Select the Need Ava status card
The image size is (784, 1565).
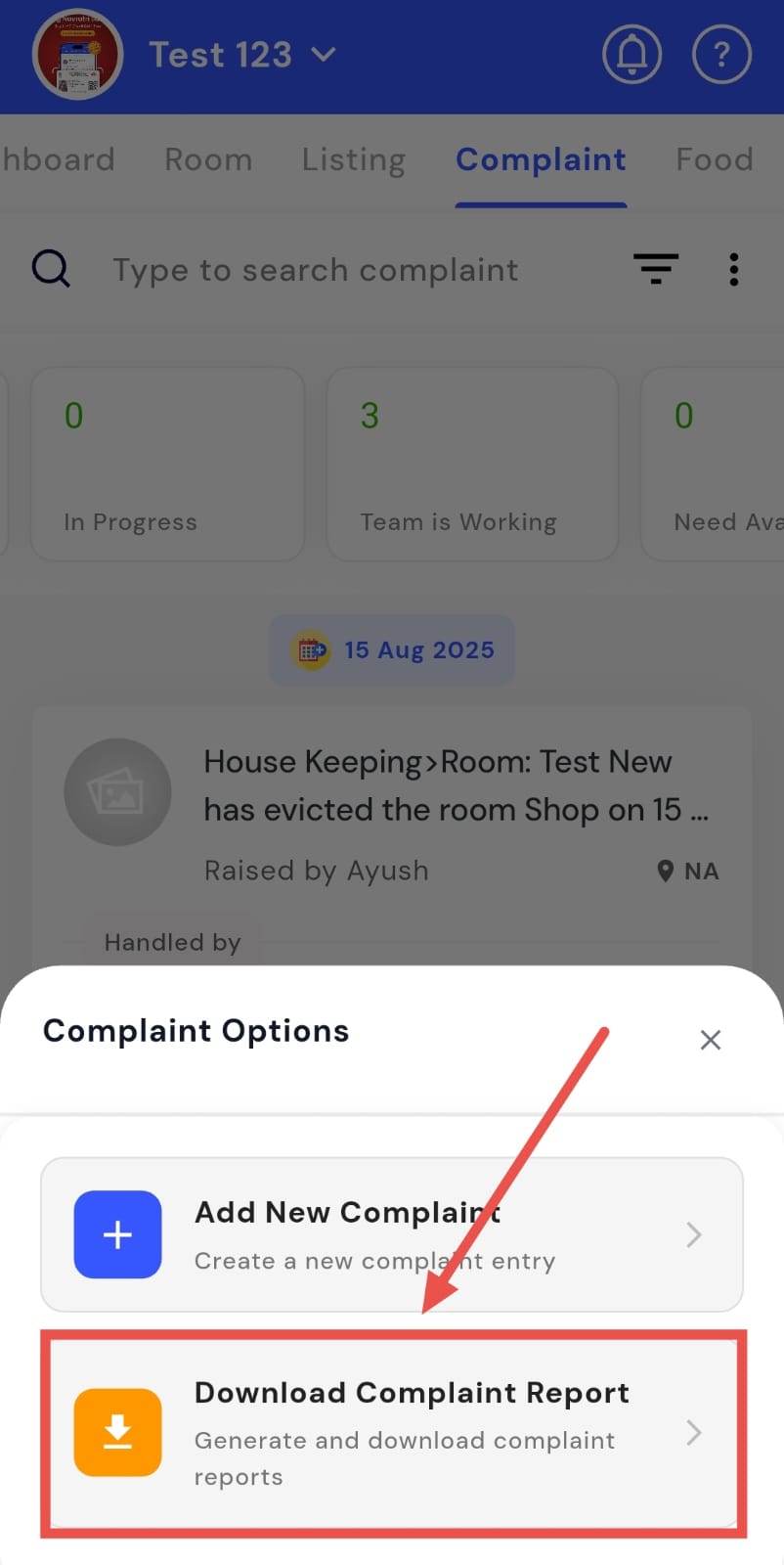tap(714, 464)
